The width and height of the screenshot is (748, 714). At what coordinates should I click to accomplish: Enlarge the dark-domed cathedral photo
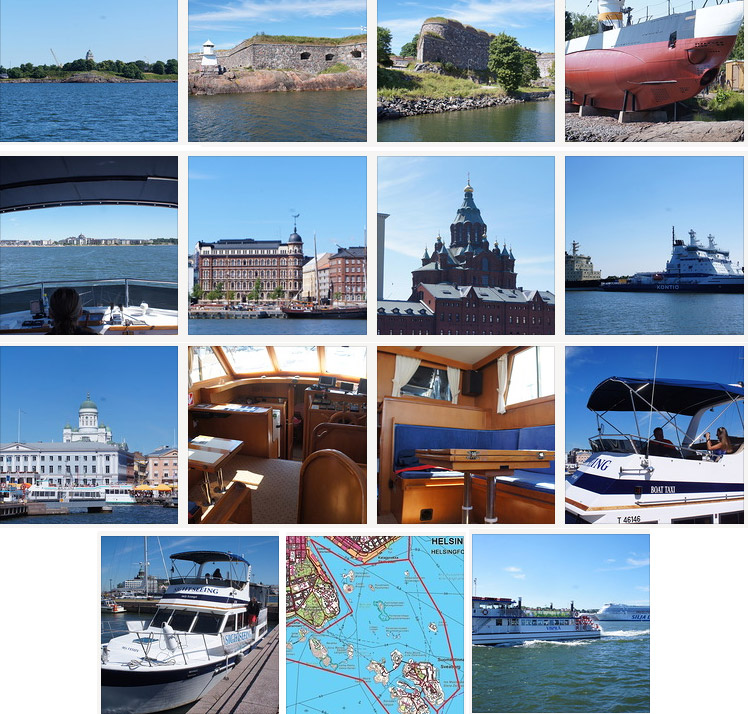pos(466,245)
